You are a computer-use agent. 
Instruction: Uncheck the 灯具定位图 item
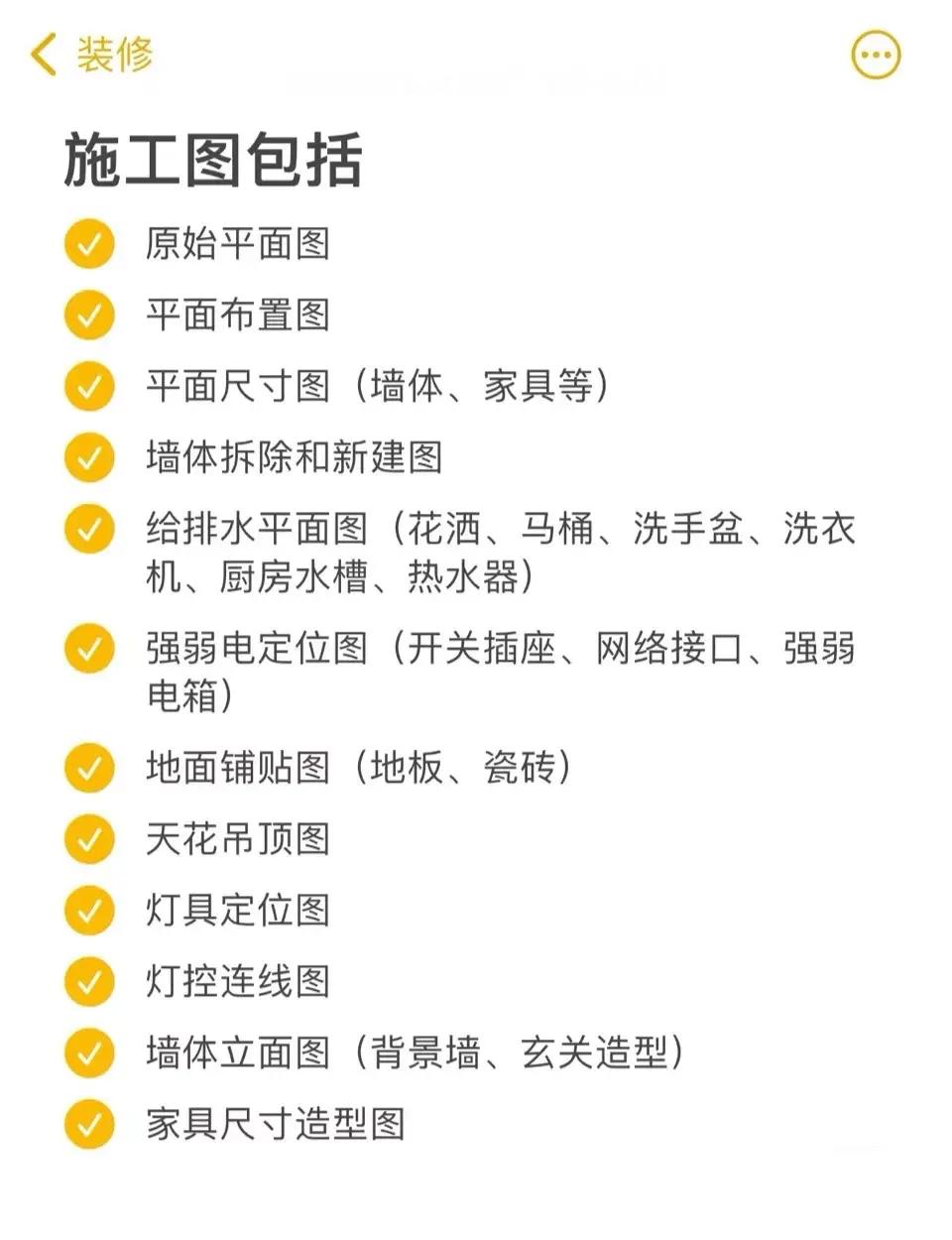pyautogui.click(x=89, y=911)
